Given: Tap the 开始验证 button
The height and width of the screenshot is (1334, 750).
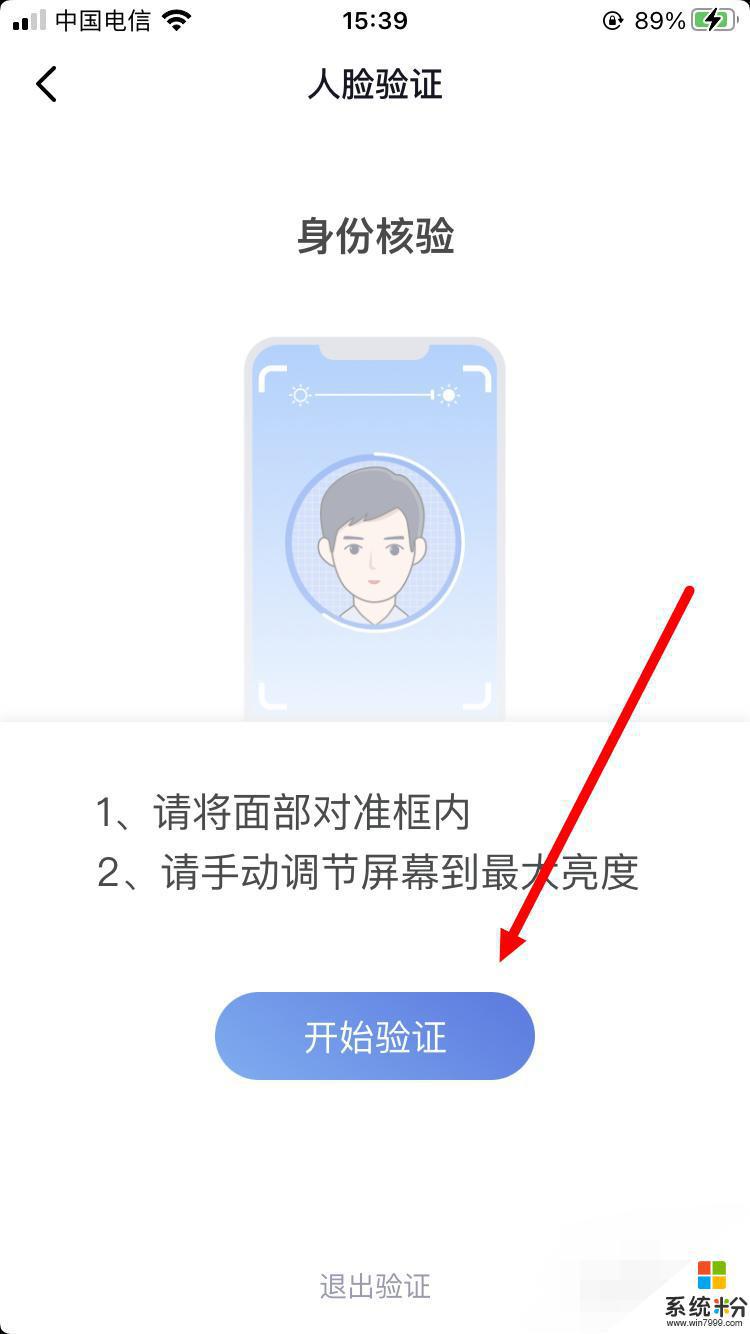Looking at the screenshot, I should pyautogui.click(x=375, y=1036).
